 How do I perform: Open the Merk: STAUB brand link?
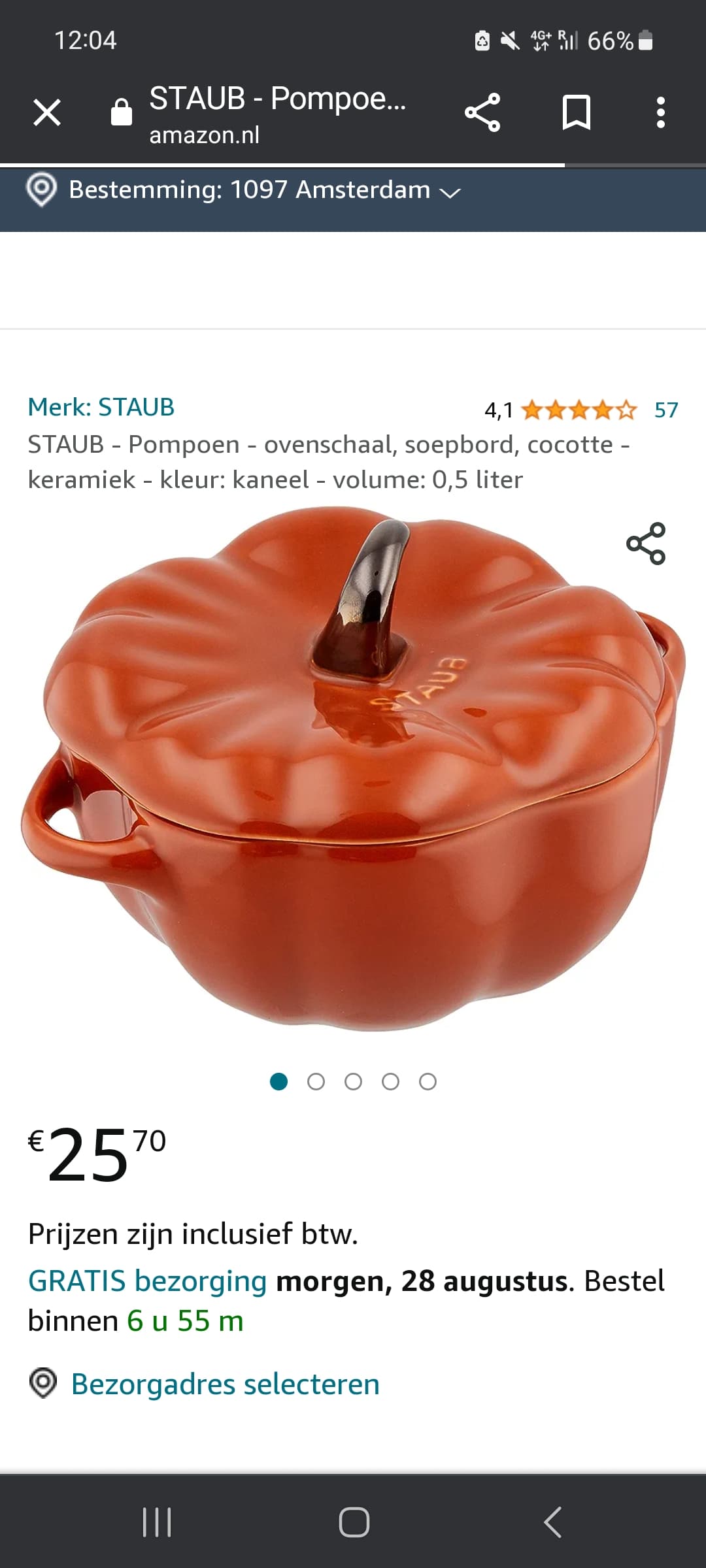[x=101, y=407]
